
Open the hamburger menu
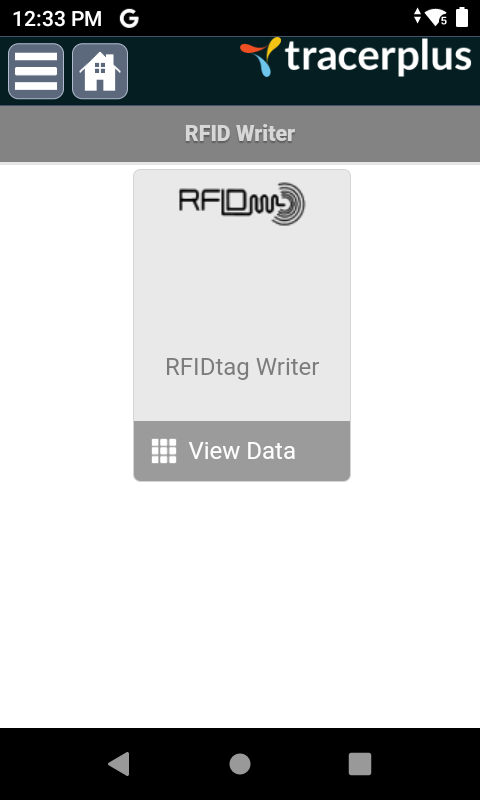click(x=36, y=71)
